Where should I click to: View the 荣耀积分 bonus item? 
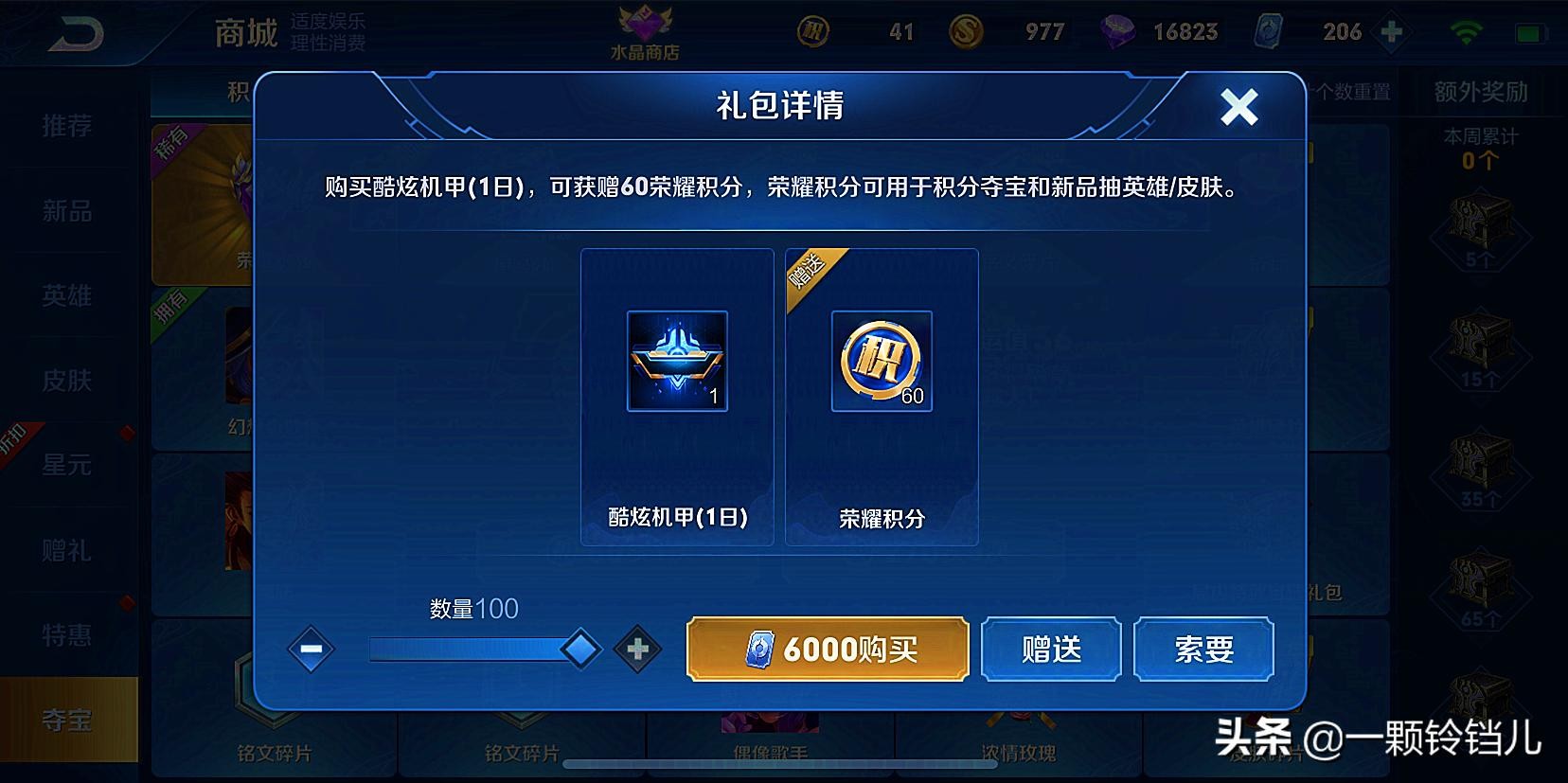[882, 362]
